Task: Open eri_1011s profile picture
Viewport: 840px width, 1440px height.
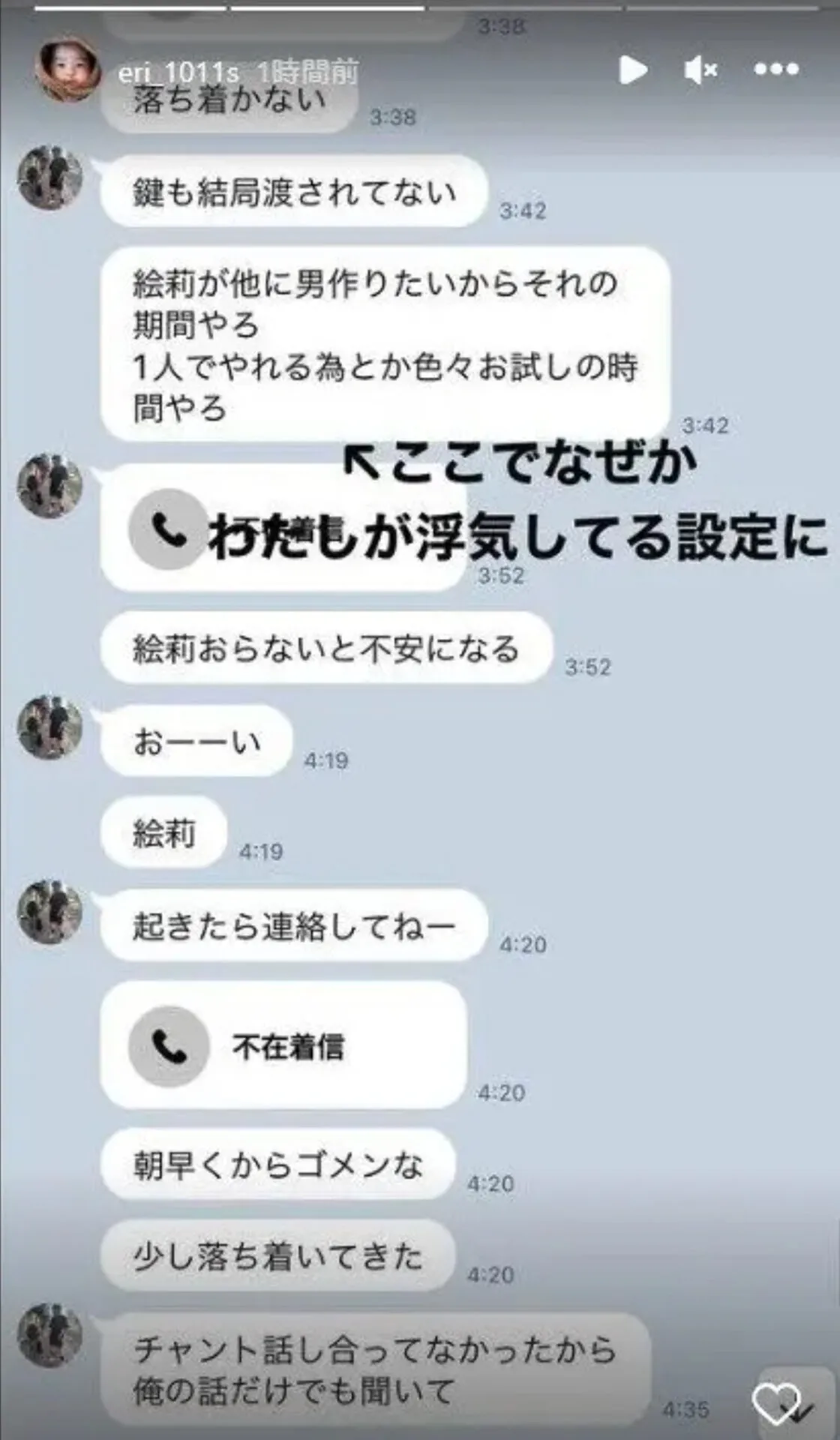Action: coord(67,69)
